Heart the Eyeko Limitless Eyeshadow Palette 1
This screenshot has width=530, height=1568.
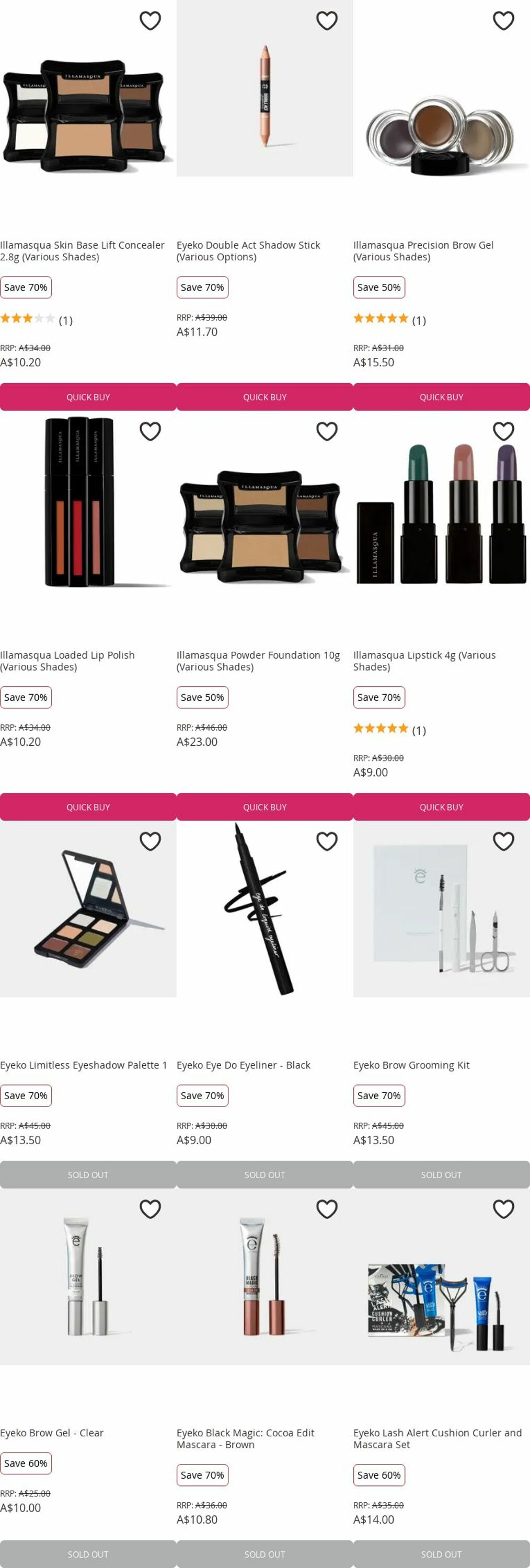coord(149,841)
